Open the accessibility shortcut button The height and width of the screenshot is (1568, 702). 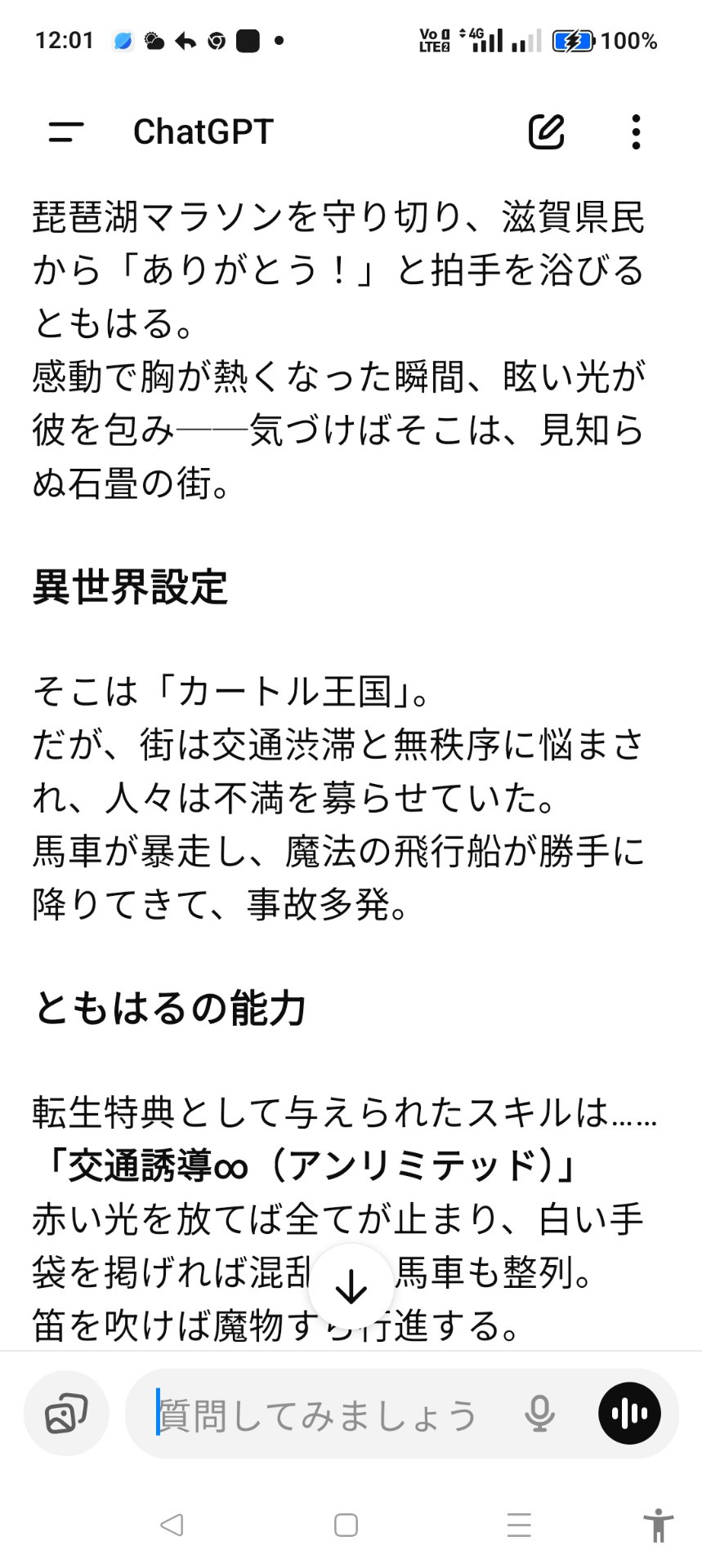pyautogui.click(x=658, y=1525)
